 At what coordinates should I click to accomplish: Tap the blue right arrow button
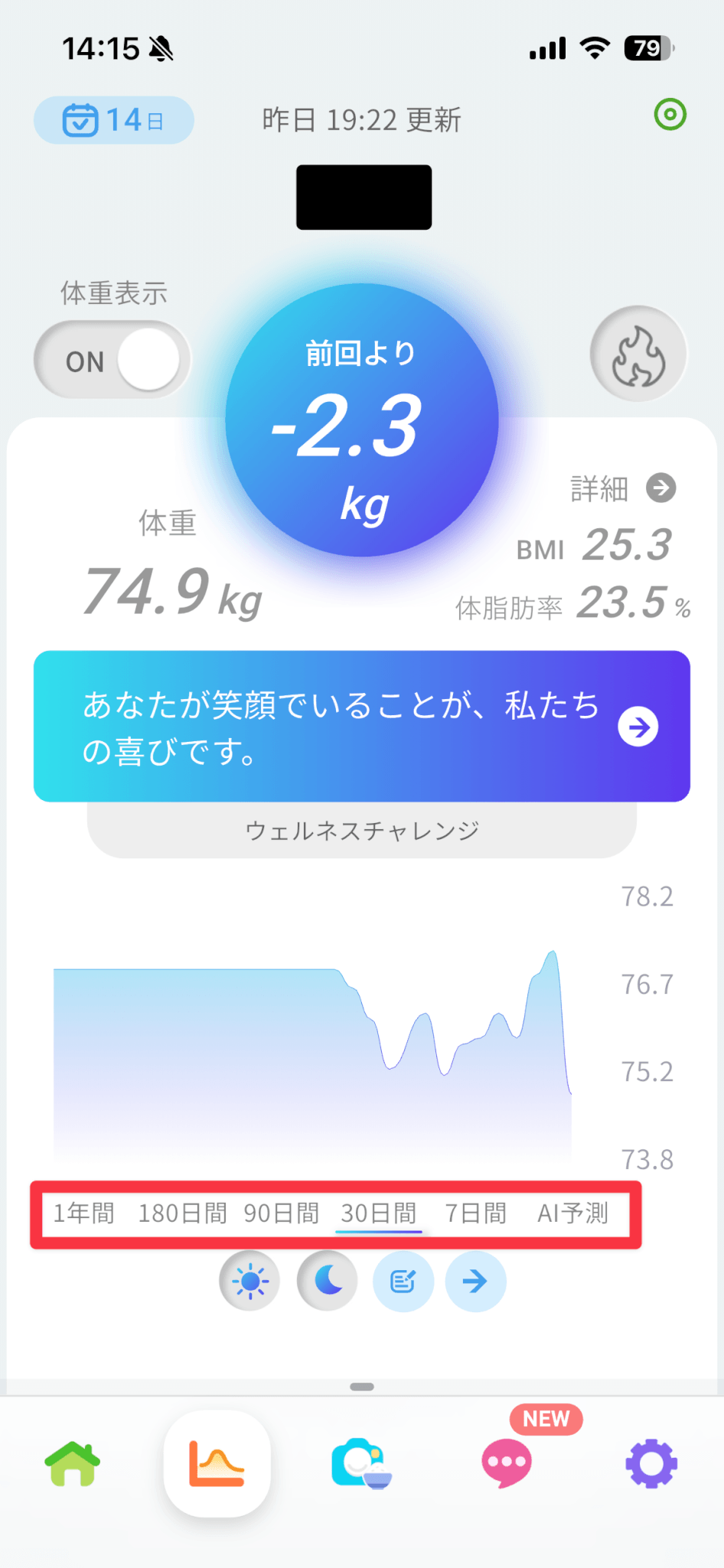475,1281
